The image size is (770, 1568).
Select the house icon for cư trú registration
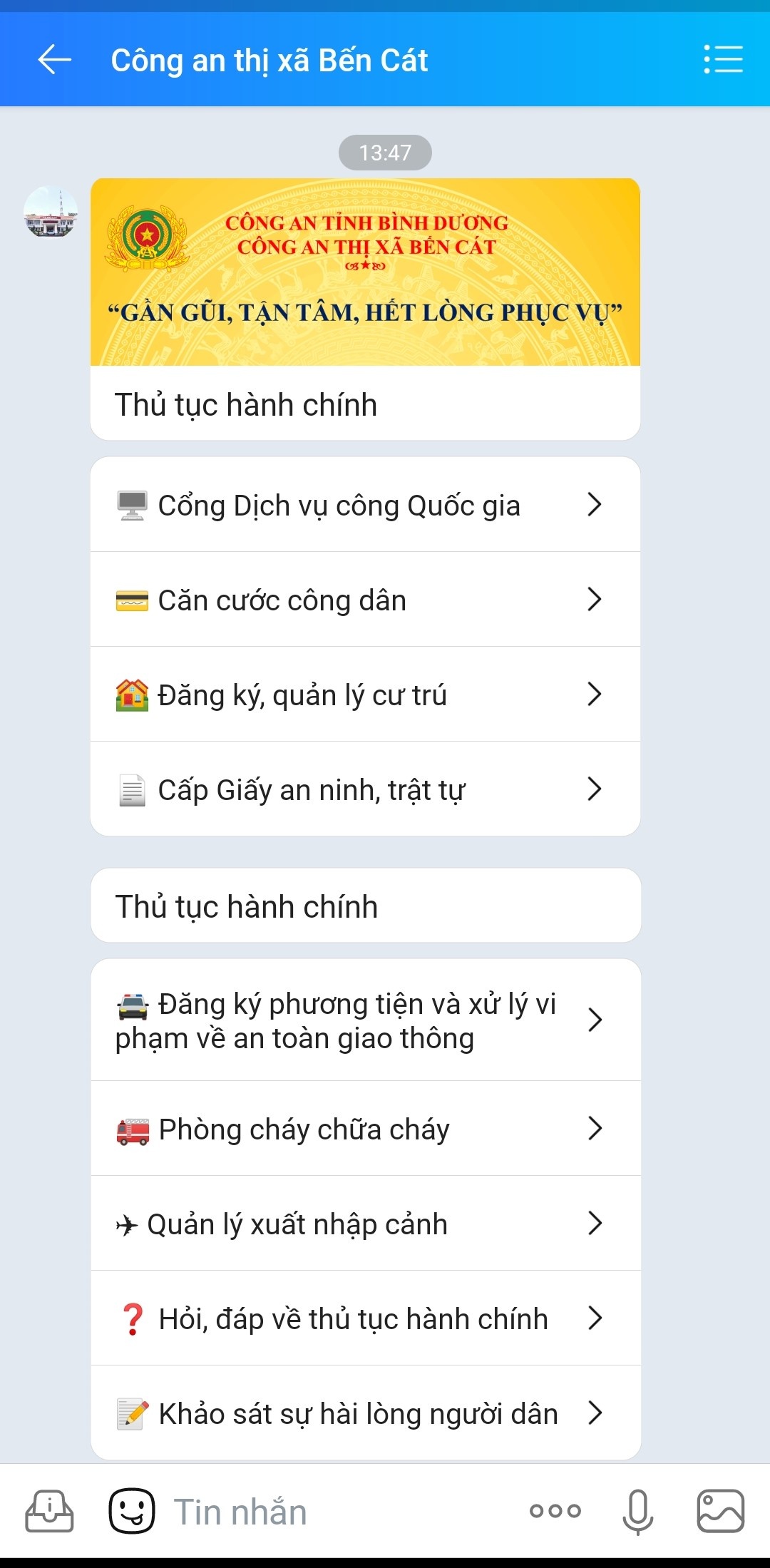133,695
